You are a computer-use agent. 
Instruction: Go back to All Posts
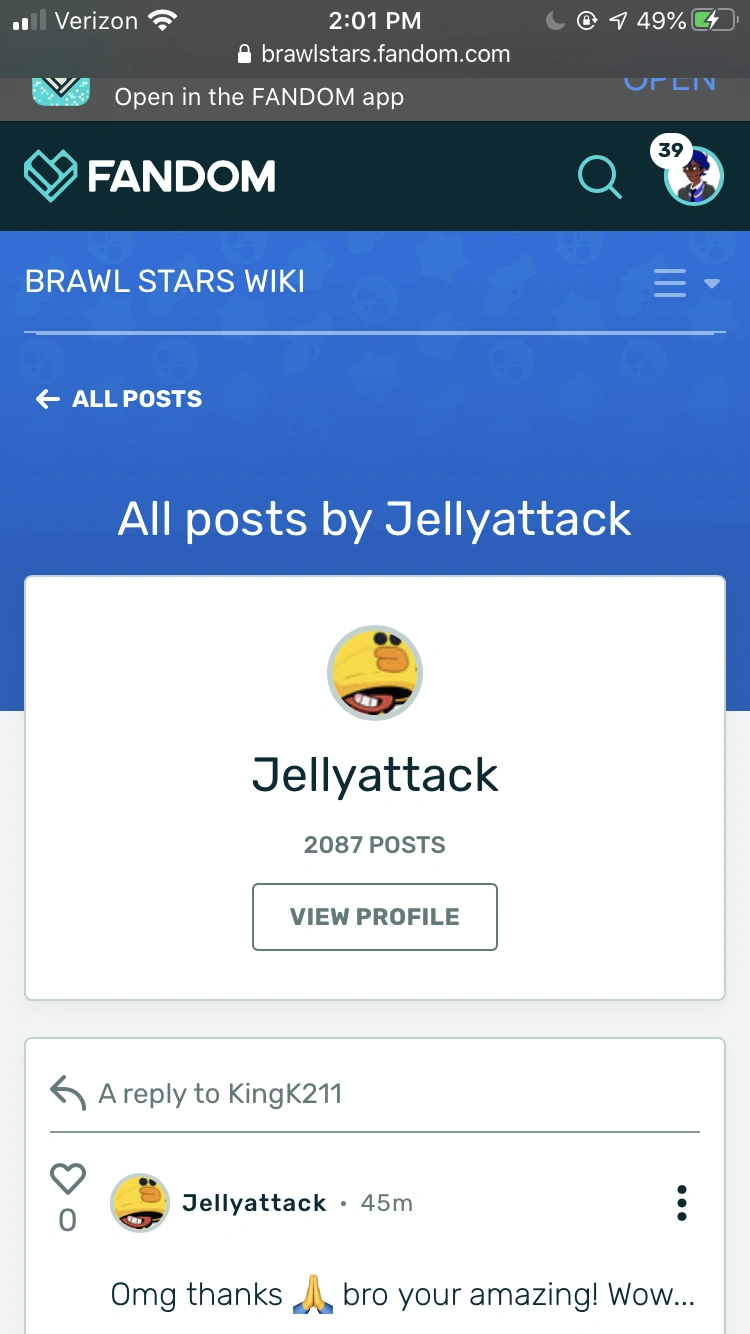[x=118, y=399]
